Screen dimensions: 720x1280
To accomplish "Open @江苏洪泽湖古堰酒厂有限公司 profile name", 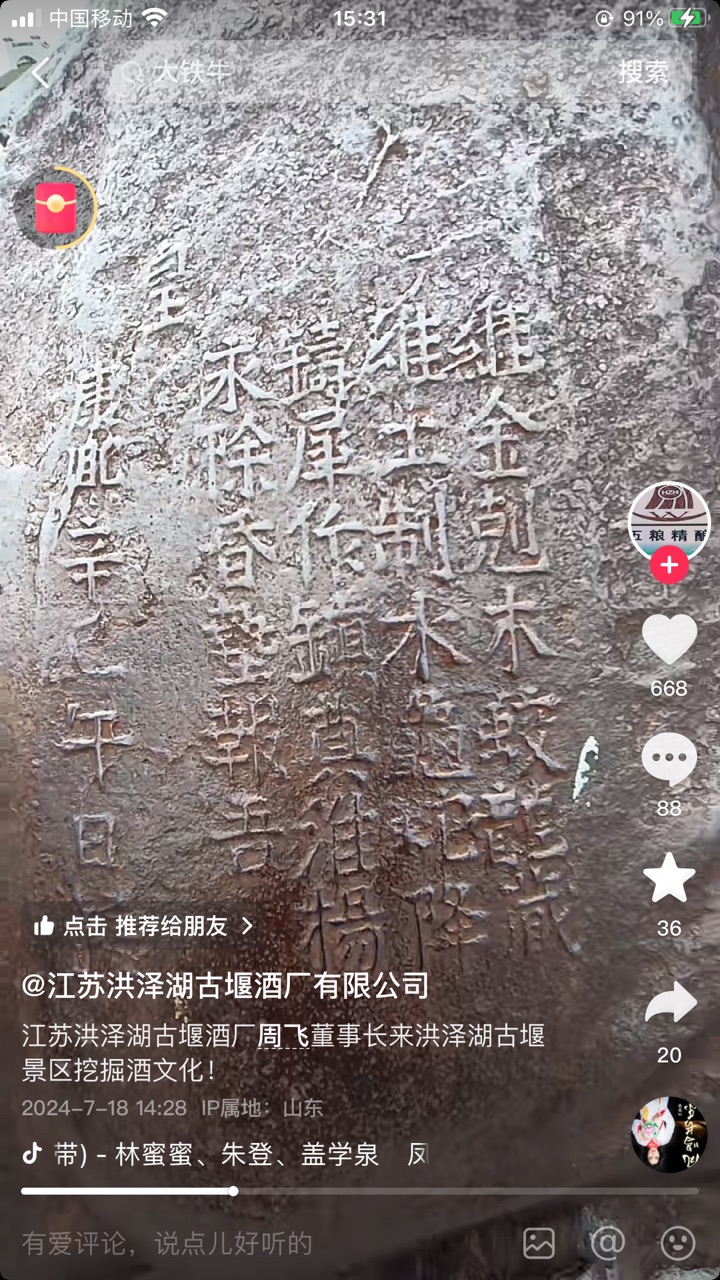I will (x=225, y=985).
